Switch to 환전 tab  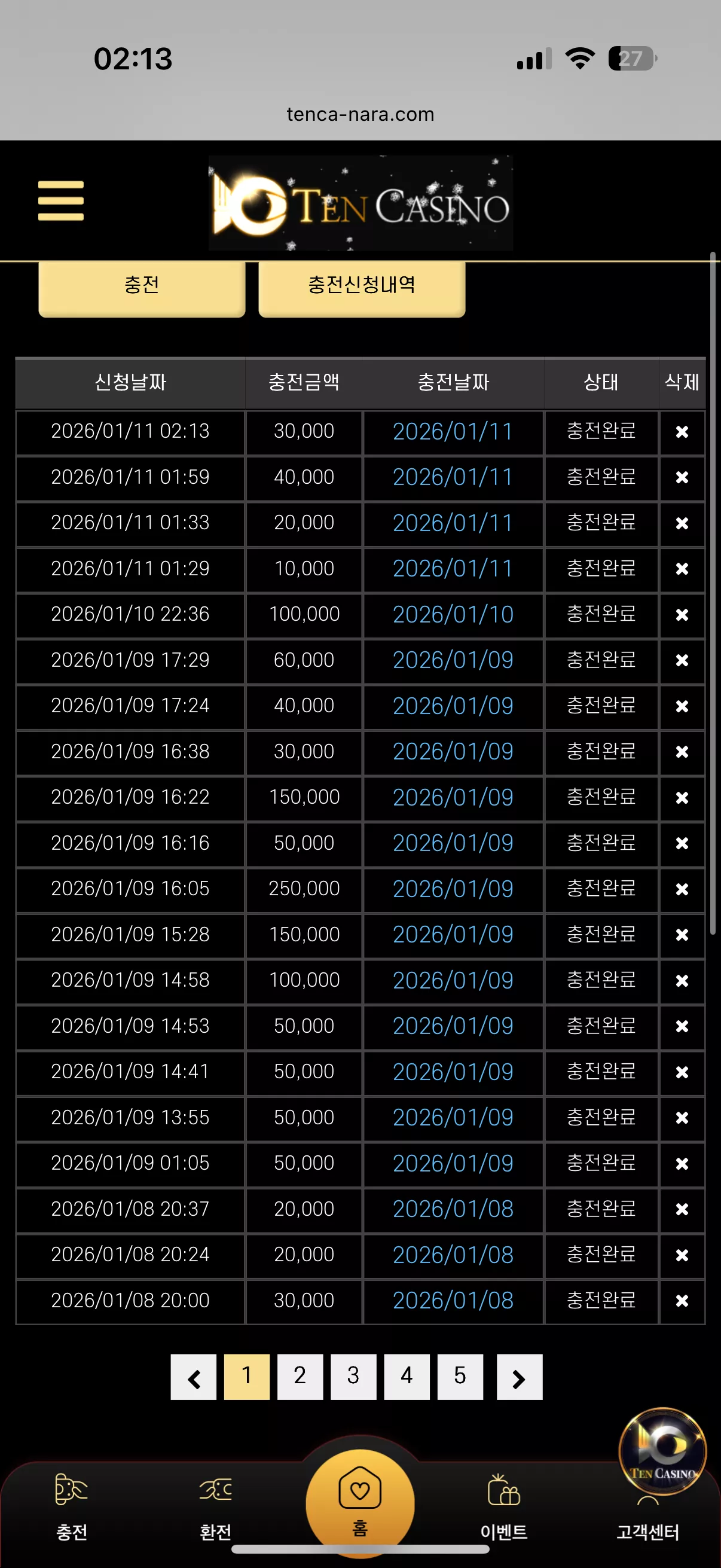(x=215, y=1506)
